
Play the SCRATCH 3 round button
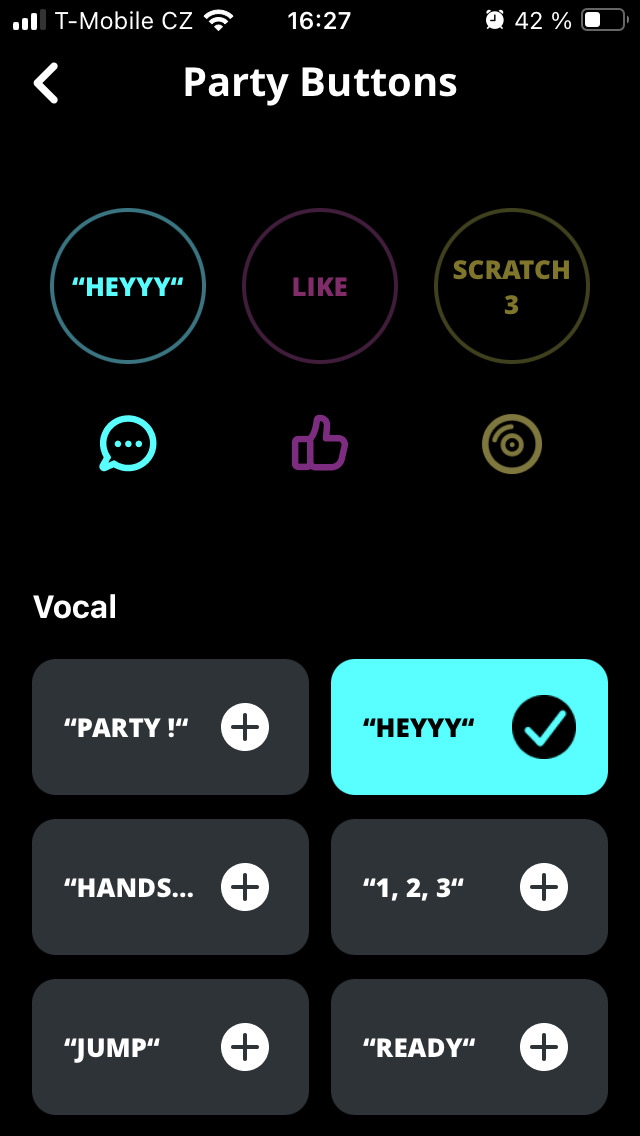click(x=511, y=286)
